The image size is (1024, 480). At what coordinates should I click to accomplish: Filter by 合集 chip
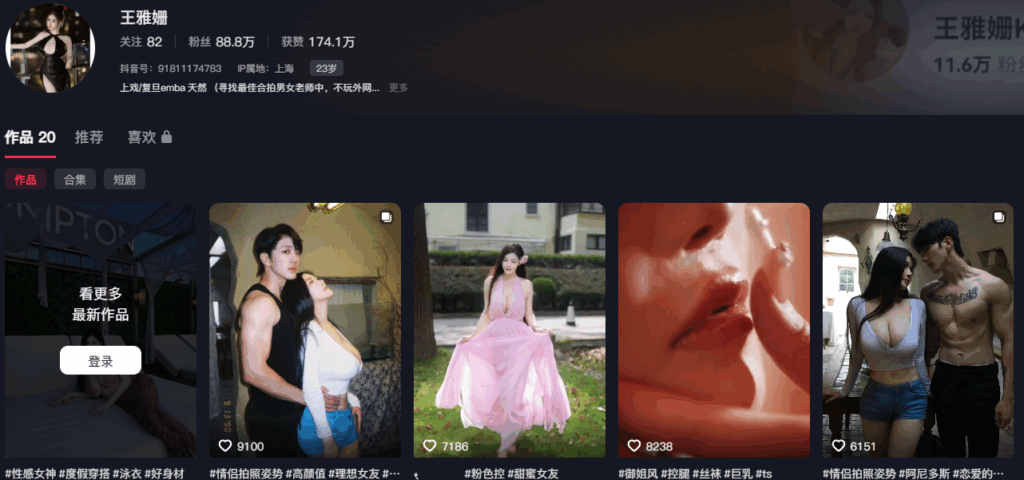click(x=75, y=180)
